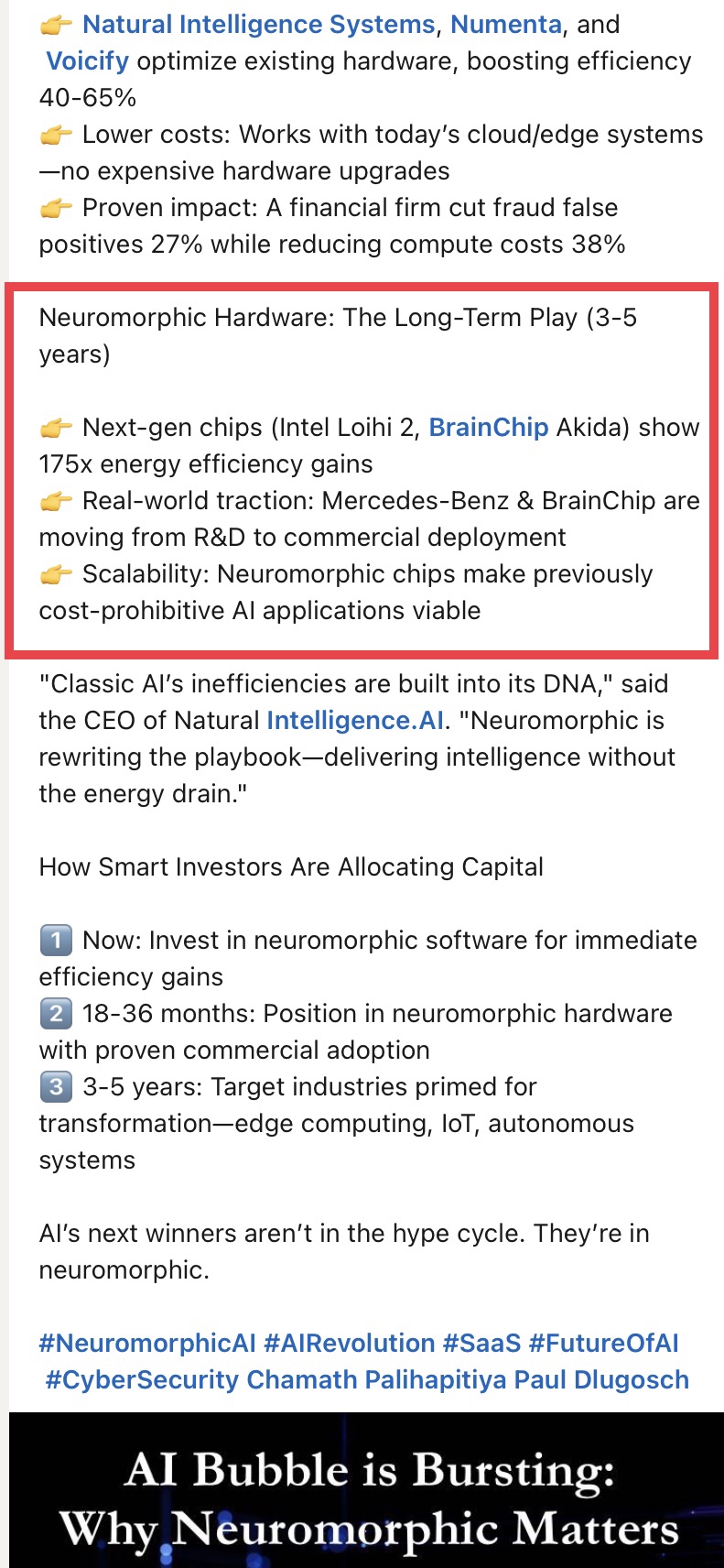Tap the BrainChip link

coord(489,428)
